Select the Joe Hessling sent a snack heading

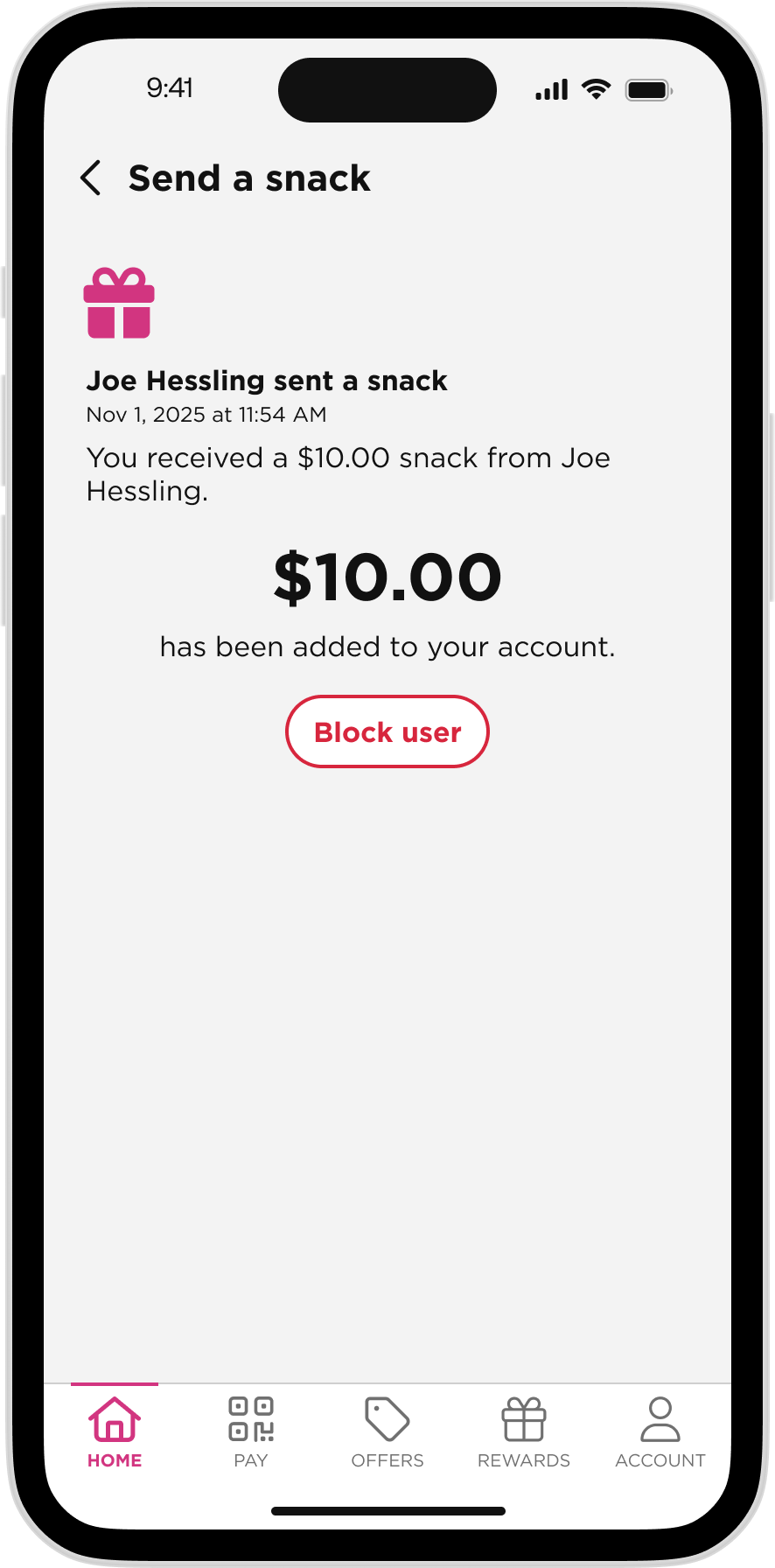click(x=266, y=381)
